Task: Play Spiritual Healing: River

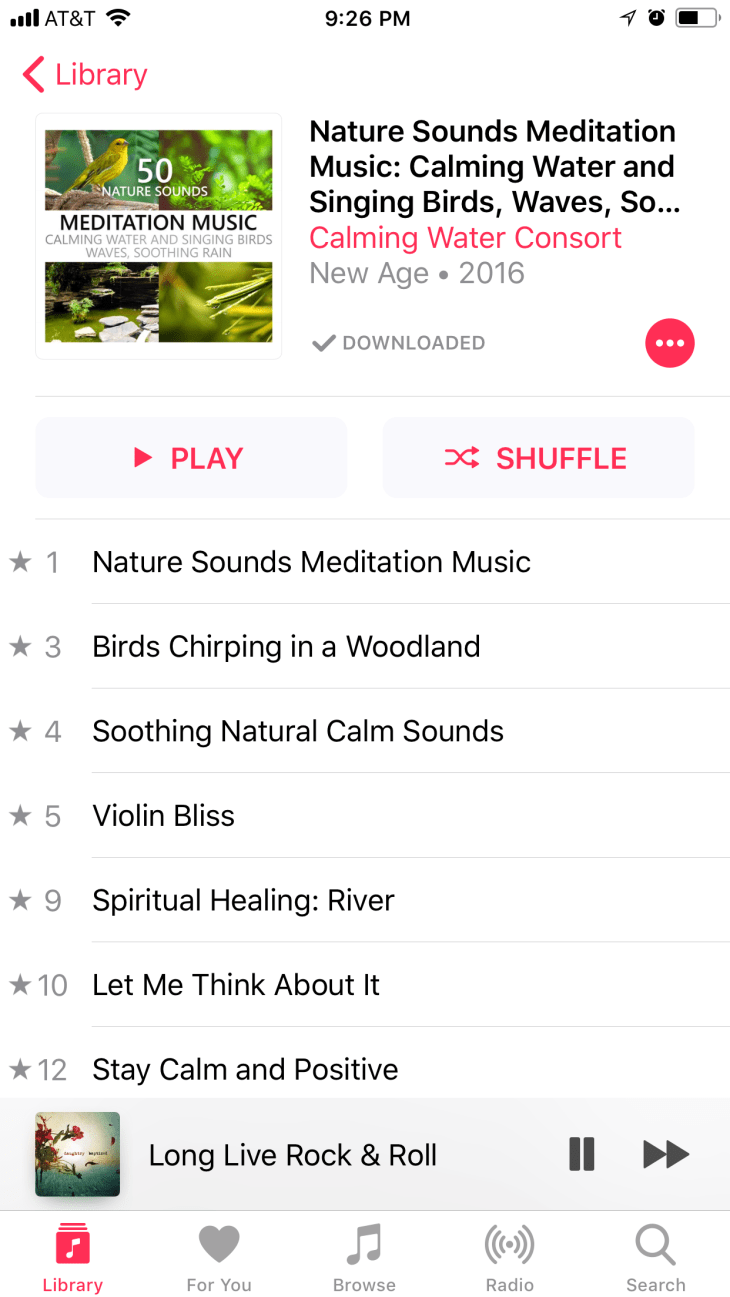Action: click(x=243, y=900)
